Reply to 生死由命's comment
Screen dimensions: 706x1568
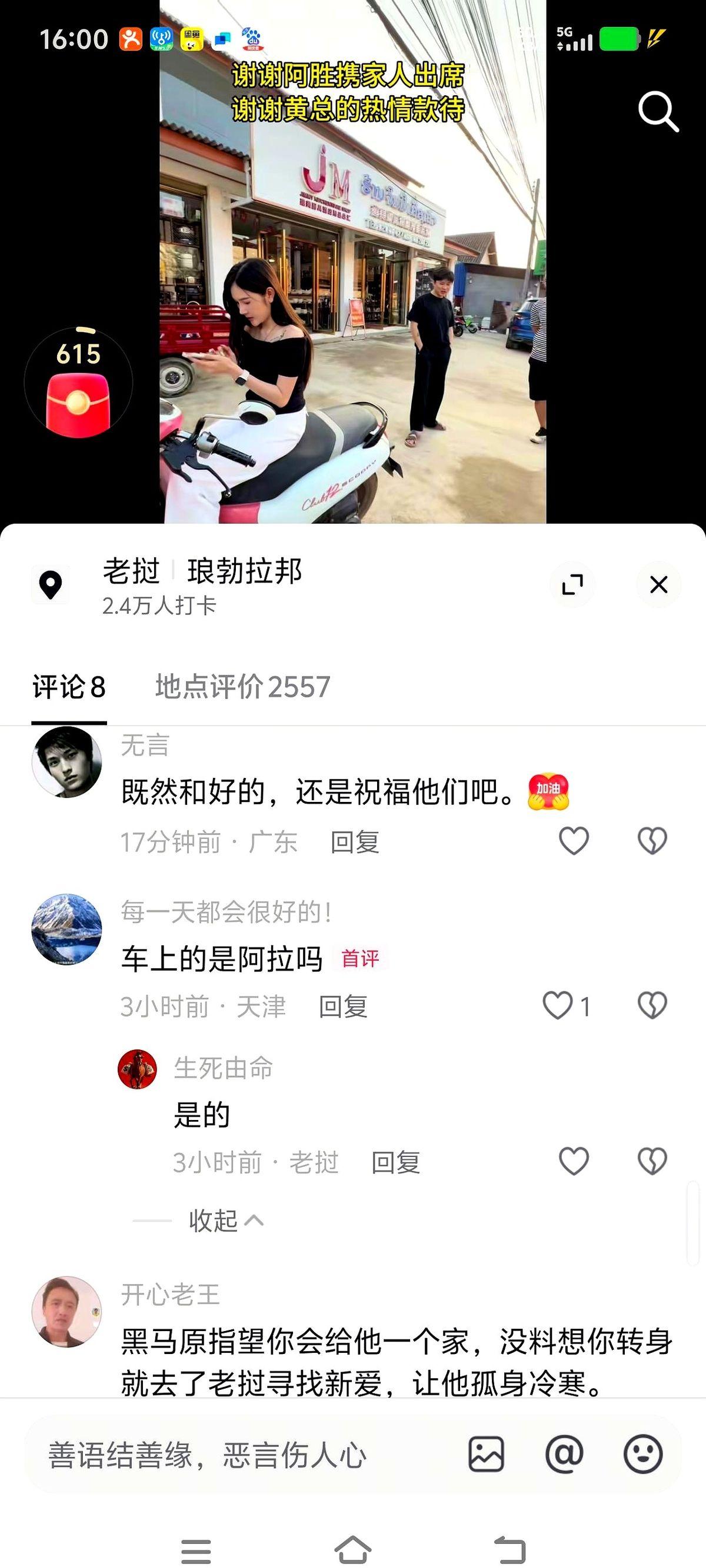(x=396, y=1162)
